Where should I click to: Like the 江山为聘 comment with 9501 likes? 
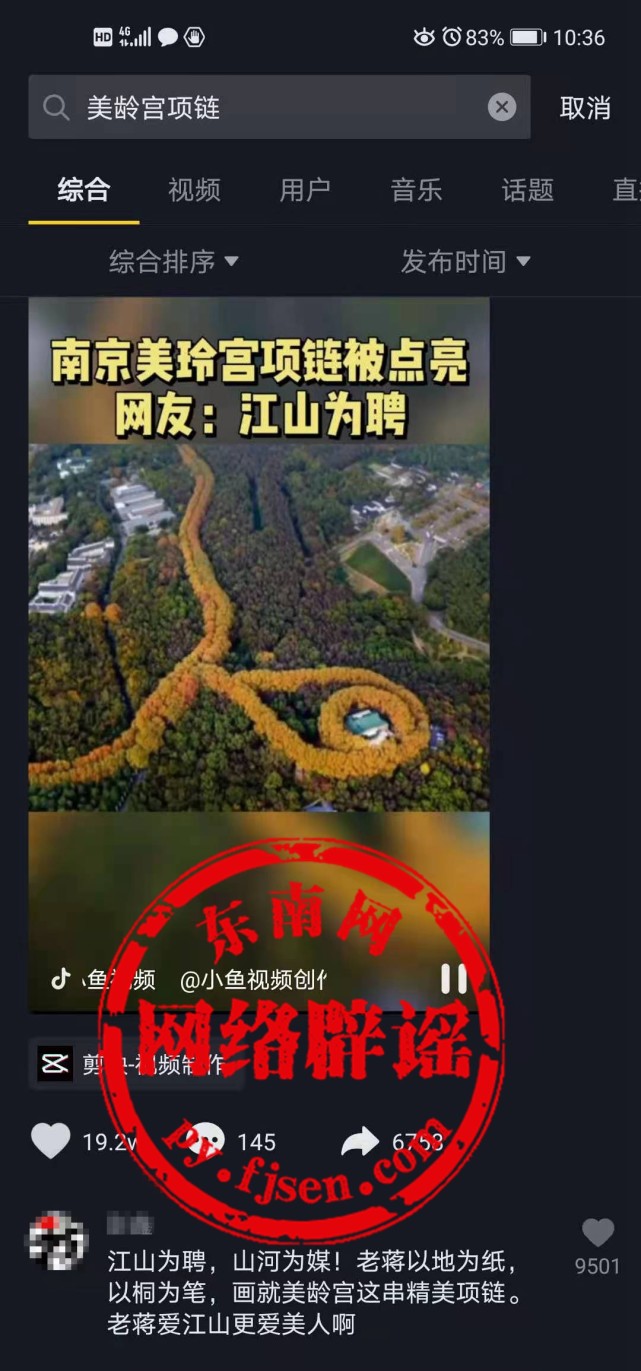[x=598, y=1233]
